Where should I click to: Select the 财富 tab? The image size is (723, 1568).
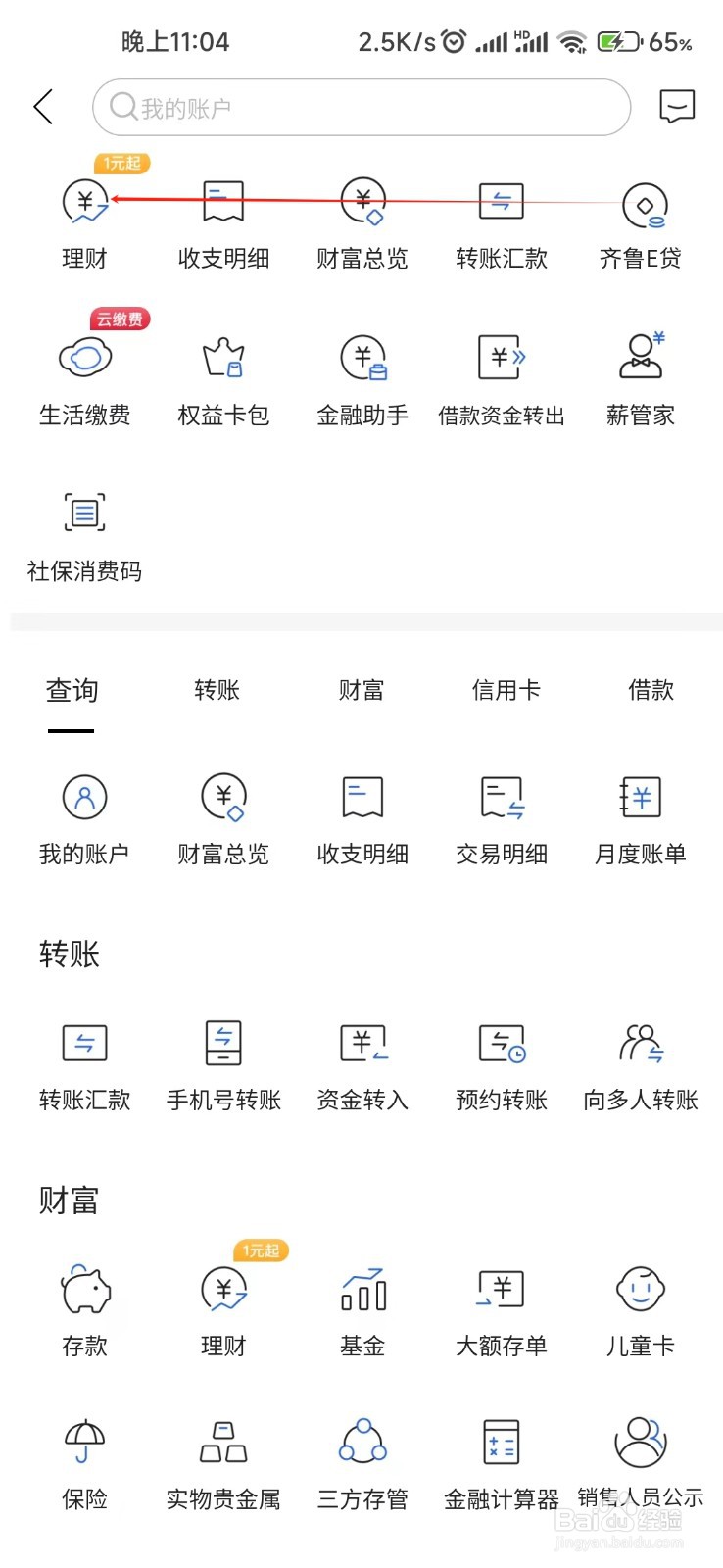[x=361, y=691]
